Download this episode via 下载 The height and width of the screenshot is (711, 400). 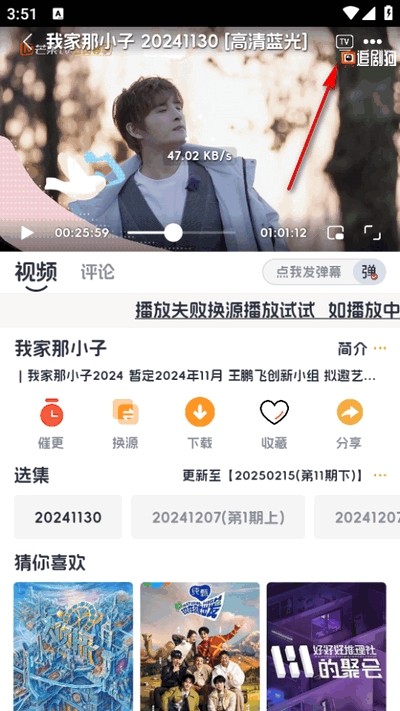(x=200, y=424)
